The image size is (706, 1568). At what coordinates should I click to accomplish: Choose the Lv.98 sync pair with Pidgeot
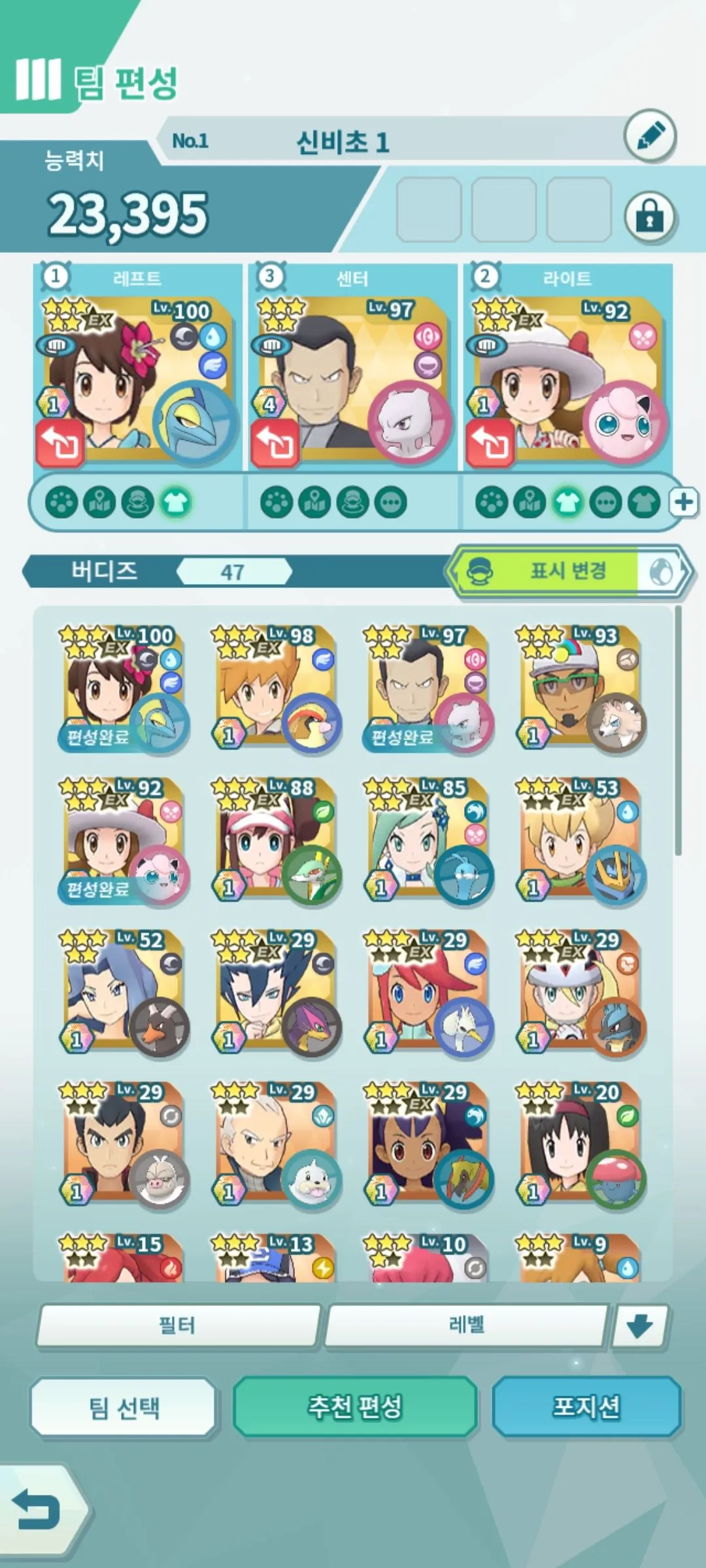(x=275, y=689)
